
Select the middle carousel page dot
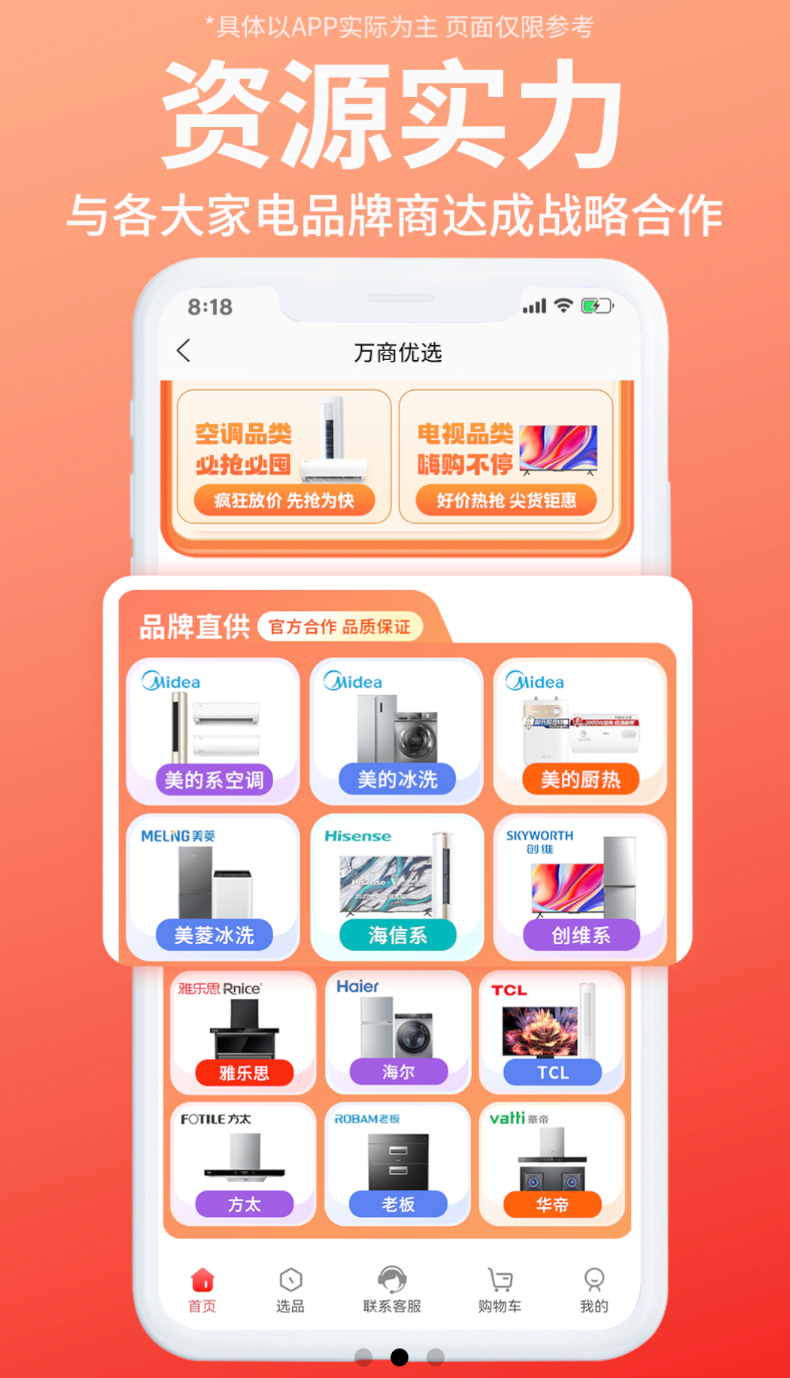(x=398, y=1356)
